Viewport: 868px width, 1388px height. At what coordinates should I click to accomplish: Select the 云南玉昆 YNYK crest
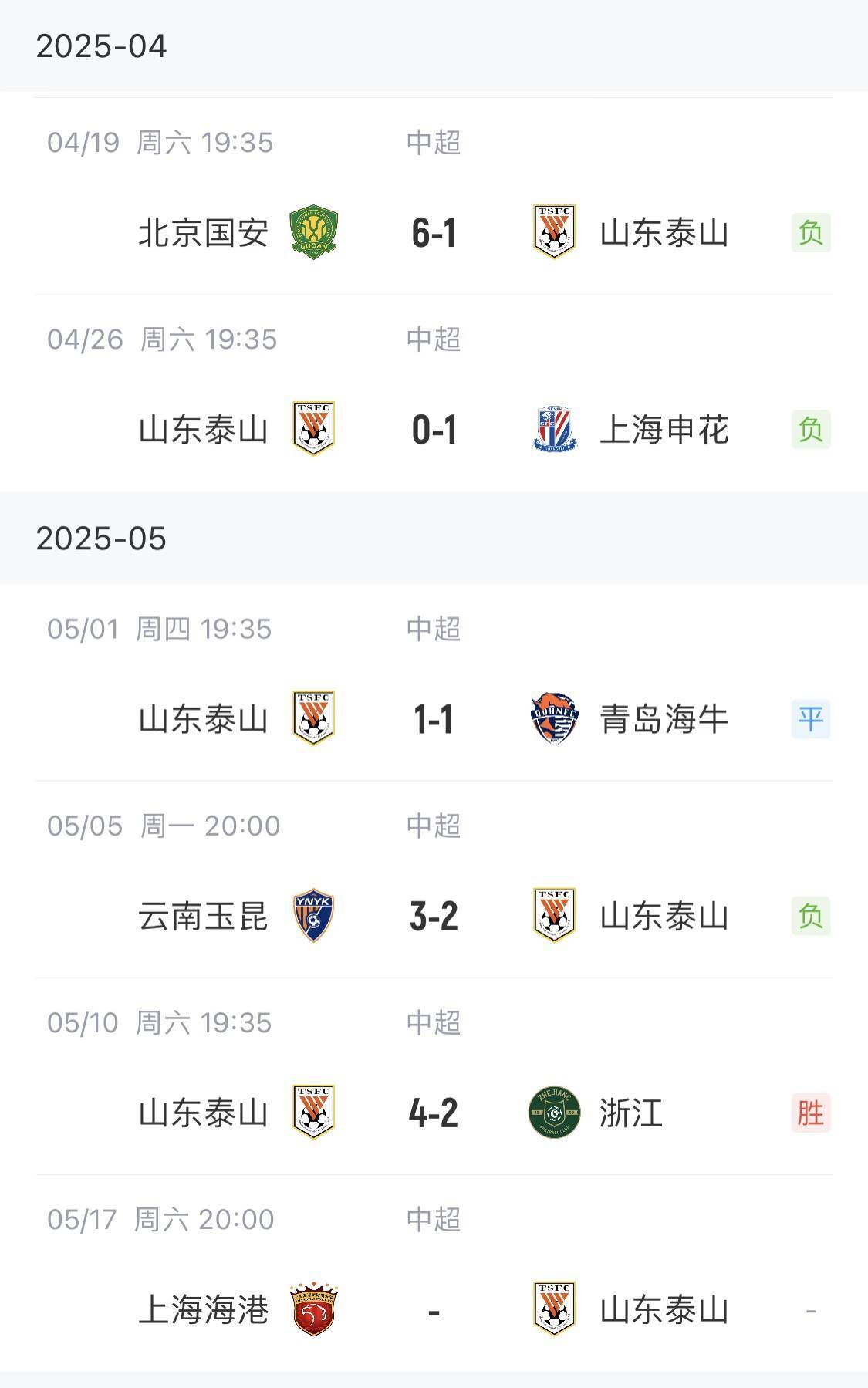(x=313, y=916)
